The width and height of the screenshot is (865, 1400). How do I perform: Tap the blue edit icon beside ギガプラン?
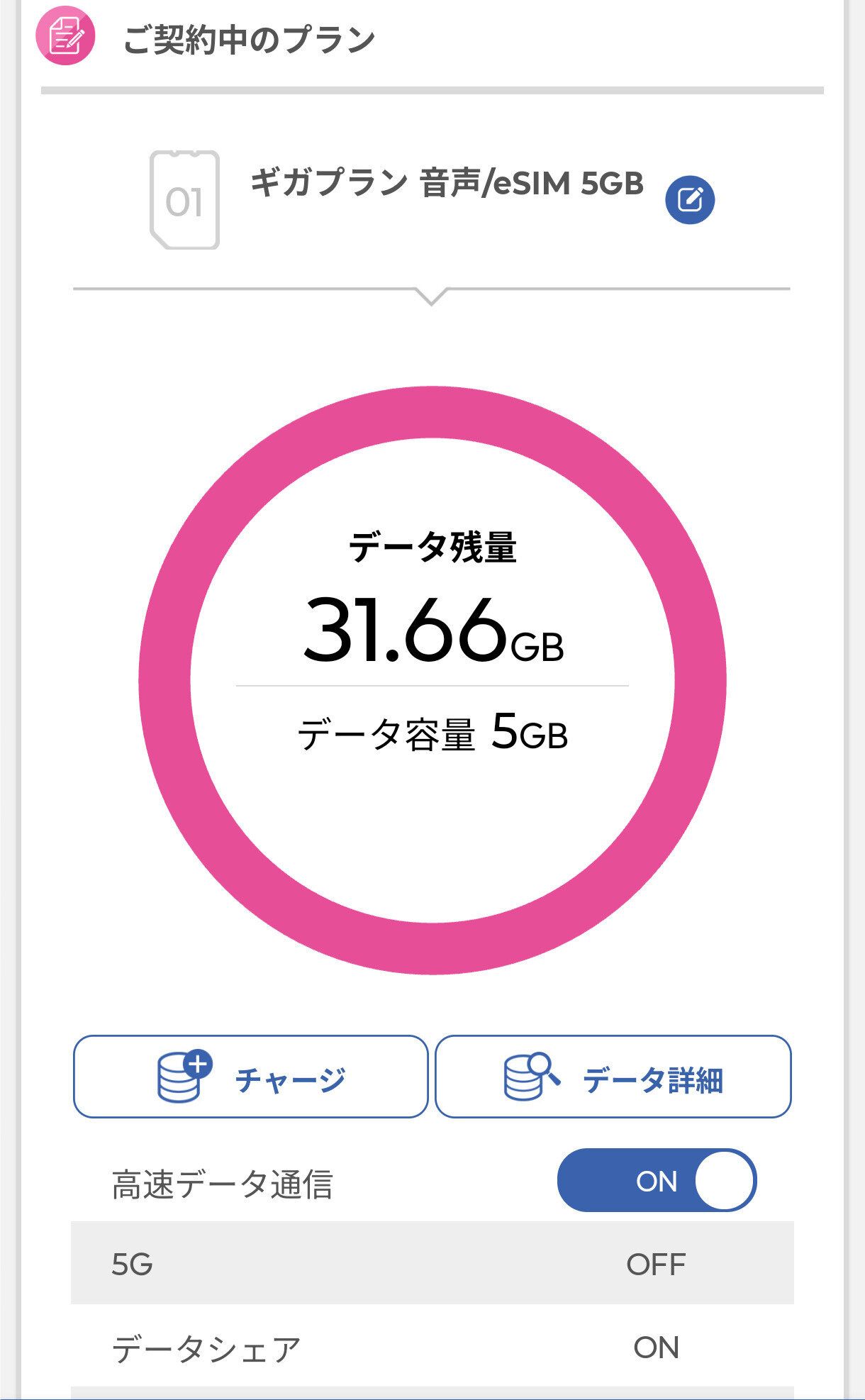689,199
